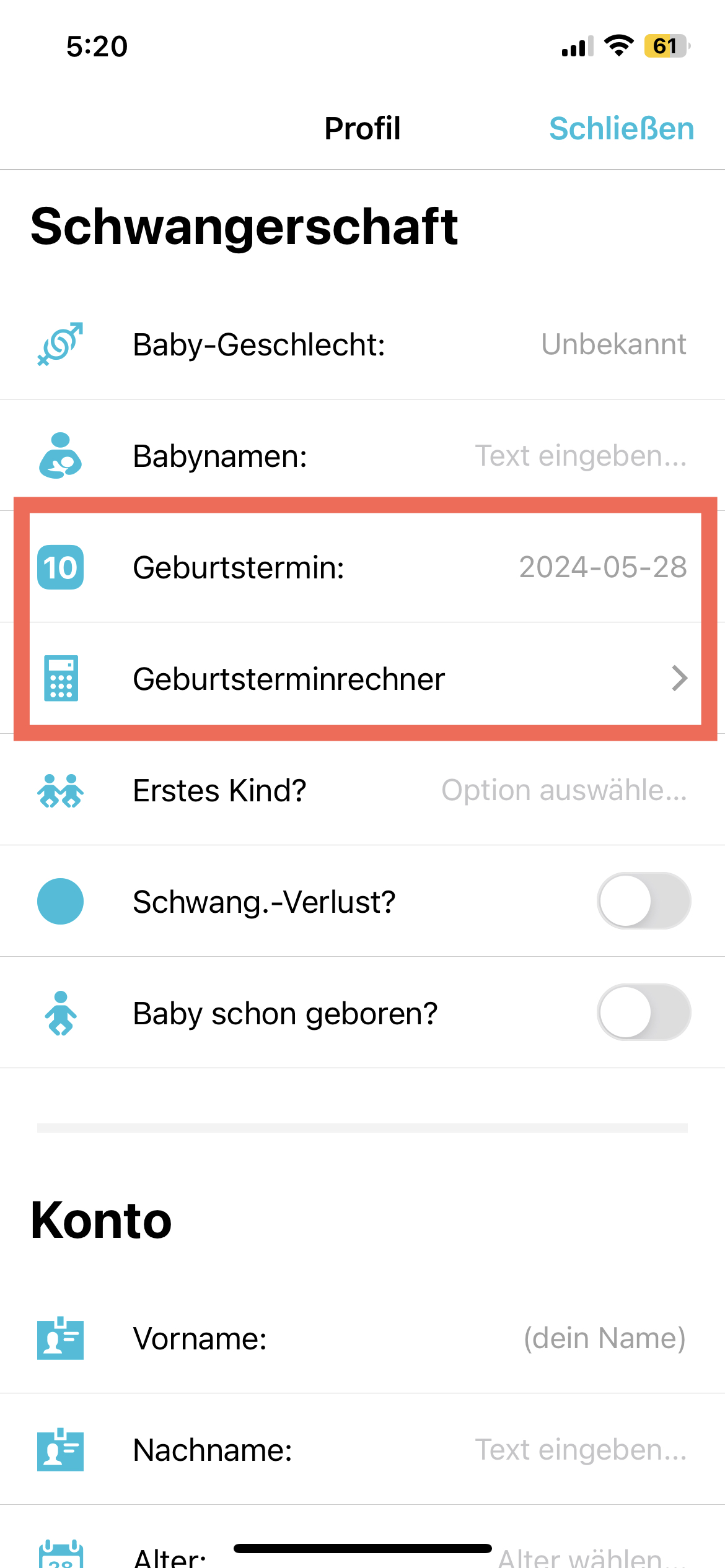The height and width of the screenshot is (1568, 725).
Task: Toggle the Schwang.-Verlust switch
Action: coord(644,901)
